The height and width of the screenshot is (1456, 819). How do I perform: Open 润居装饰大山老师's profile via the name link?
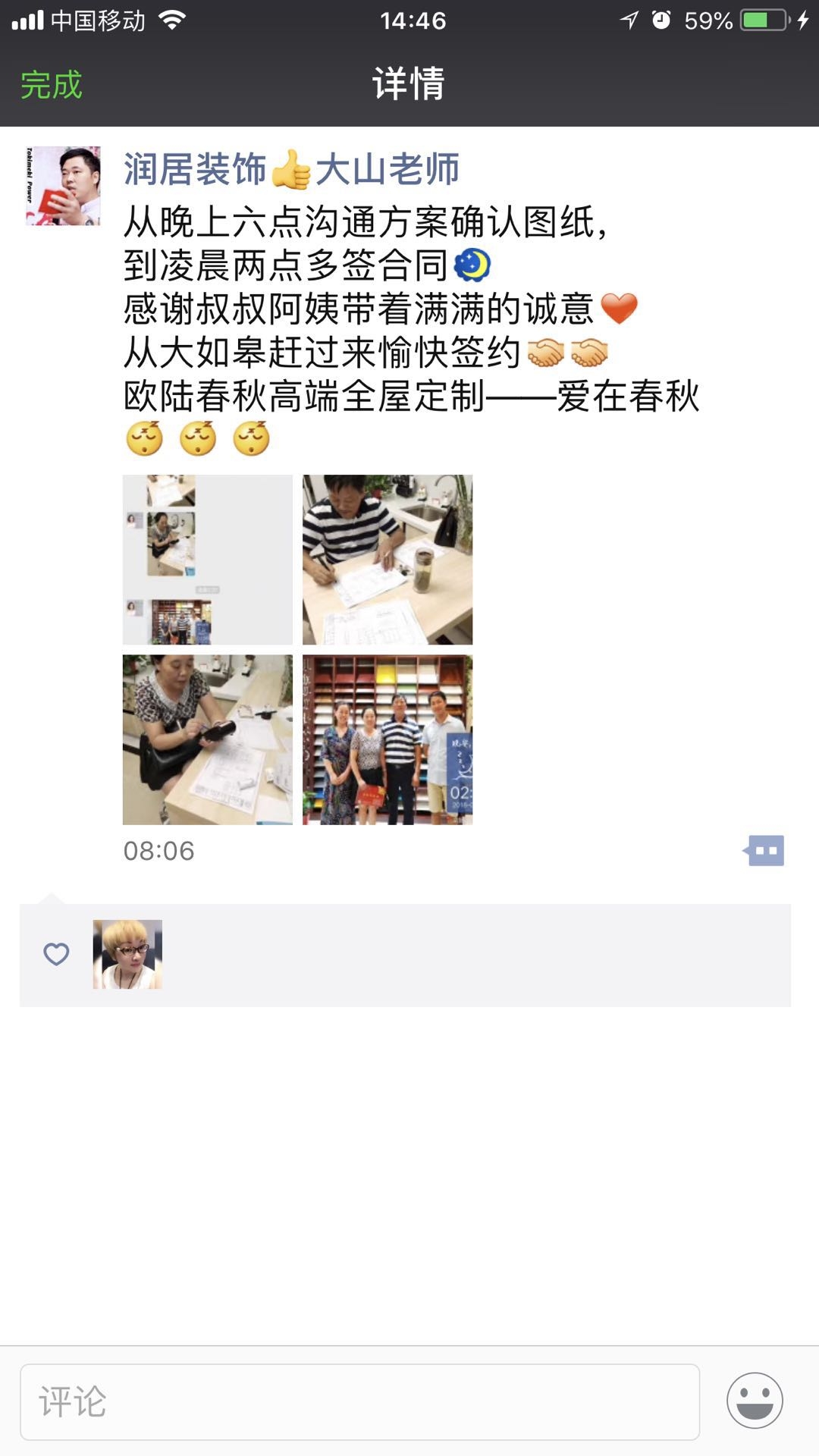tap(292, 168)
